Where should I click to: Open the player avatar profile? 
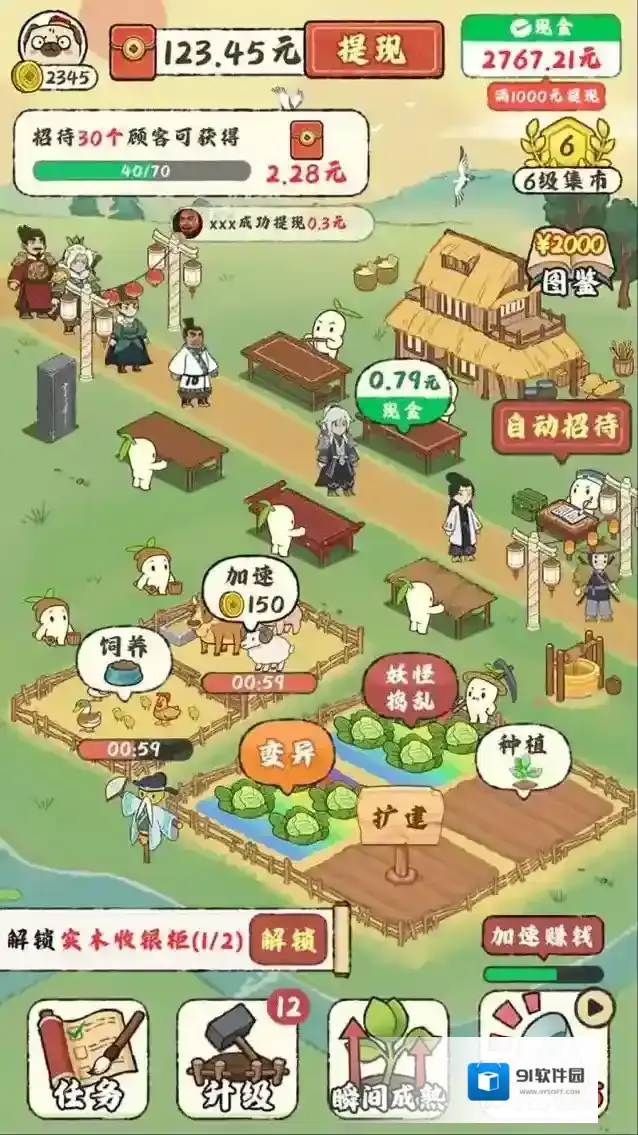click(x=53, y=40)
